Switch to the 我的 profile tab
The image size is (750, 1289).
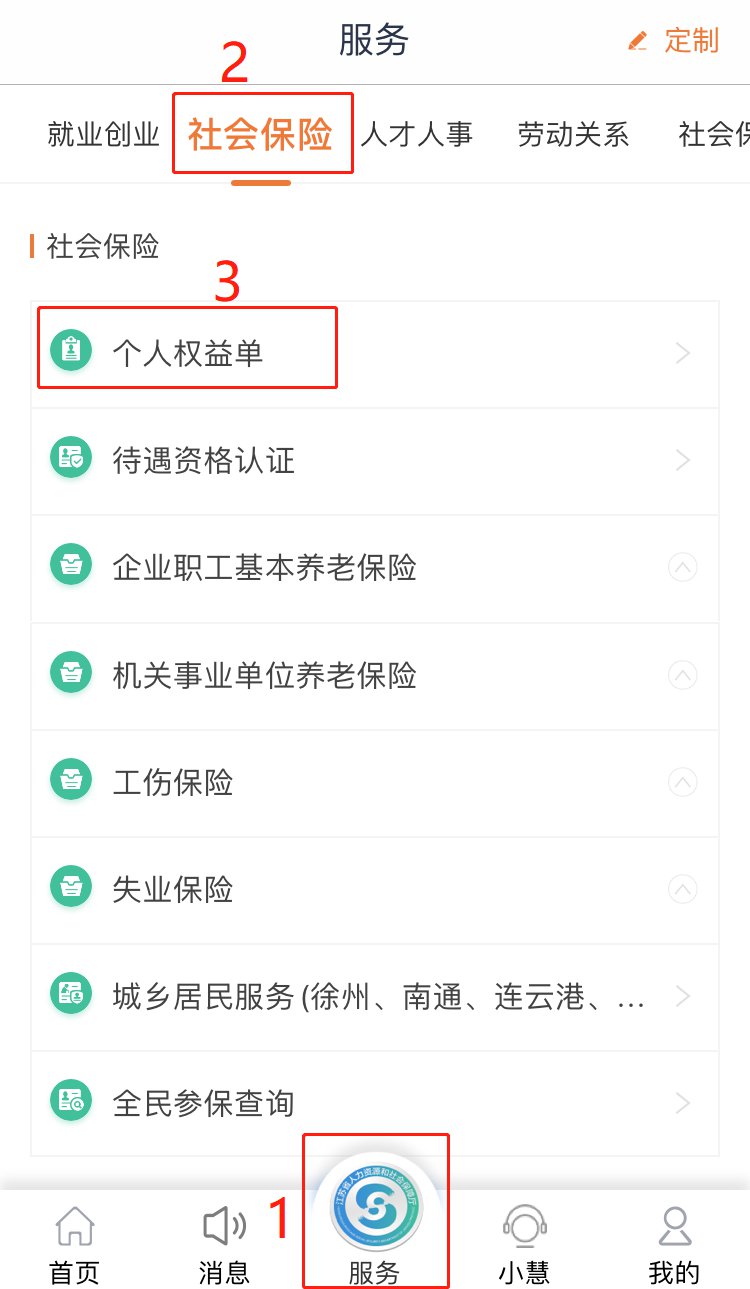(675, 1245)
